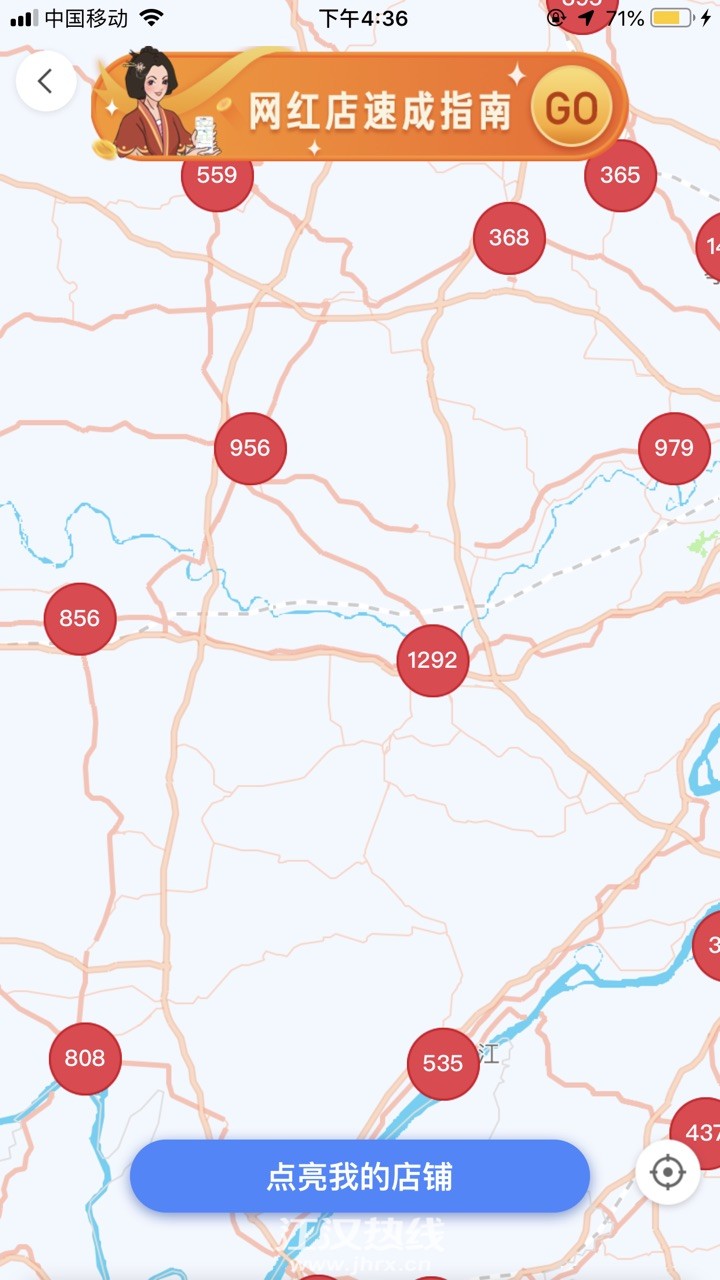Image resolution: width=720 pixels, height=1280 pixels.
Task: Open the 1292 cluster marker
Action: (x=433, y=660)
